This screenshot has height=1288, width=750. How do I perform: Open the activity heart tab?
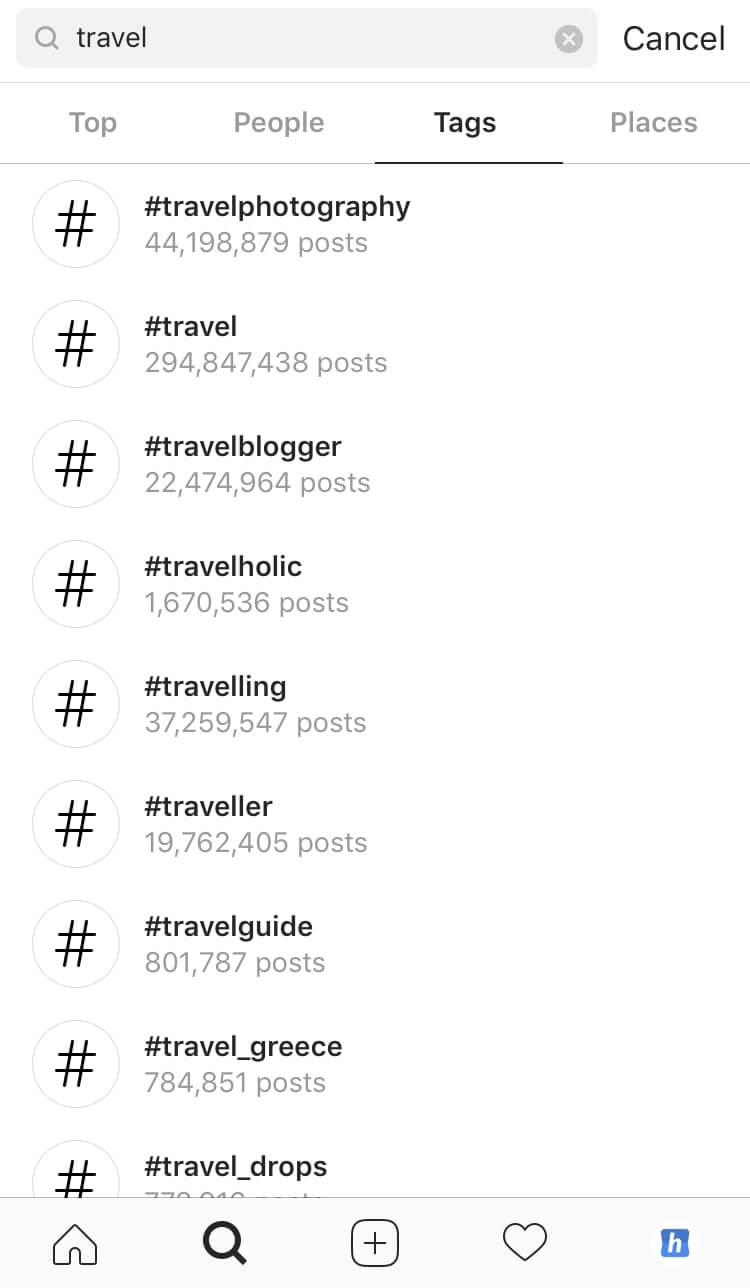(x=525, y=1244)
